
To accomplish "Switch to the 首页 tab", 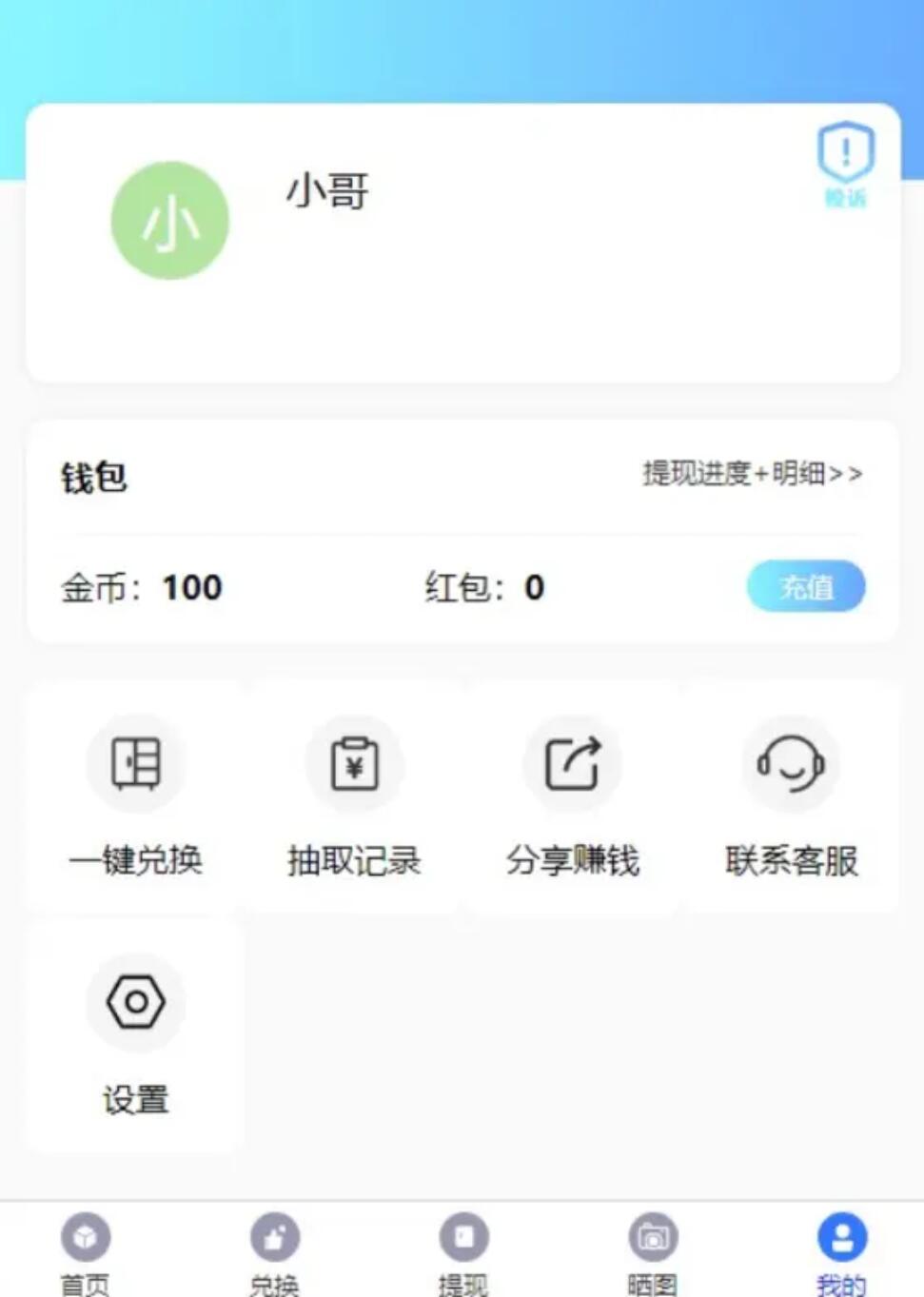I will coord(86,1252).
